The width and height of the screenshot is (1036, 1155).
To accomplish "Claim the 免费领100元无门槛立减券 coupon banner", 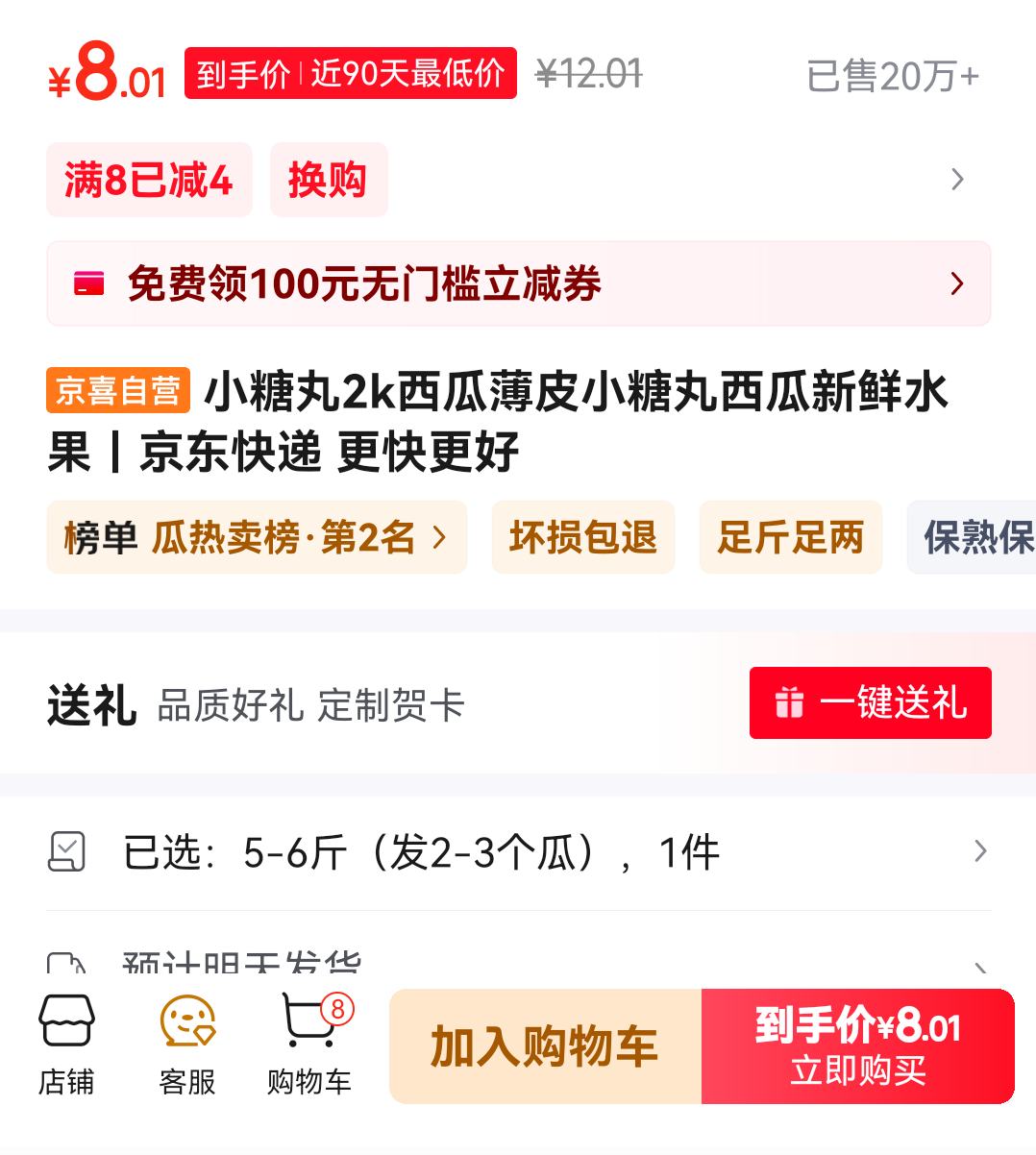I will (518, 283).
